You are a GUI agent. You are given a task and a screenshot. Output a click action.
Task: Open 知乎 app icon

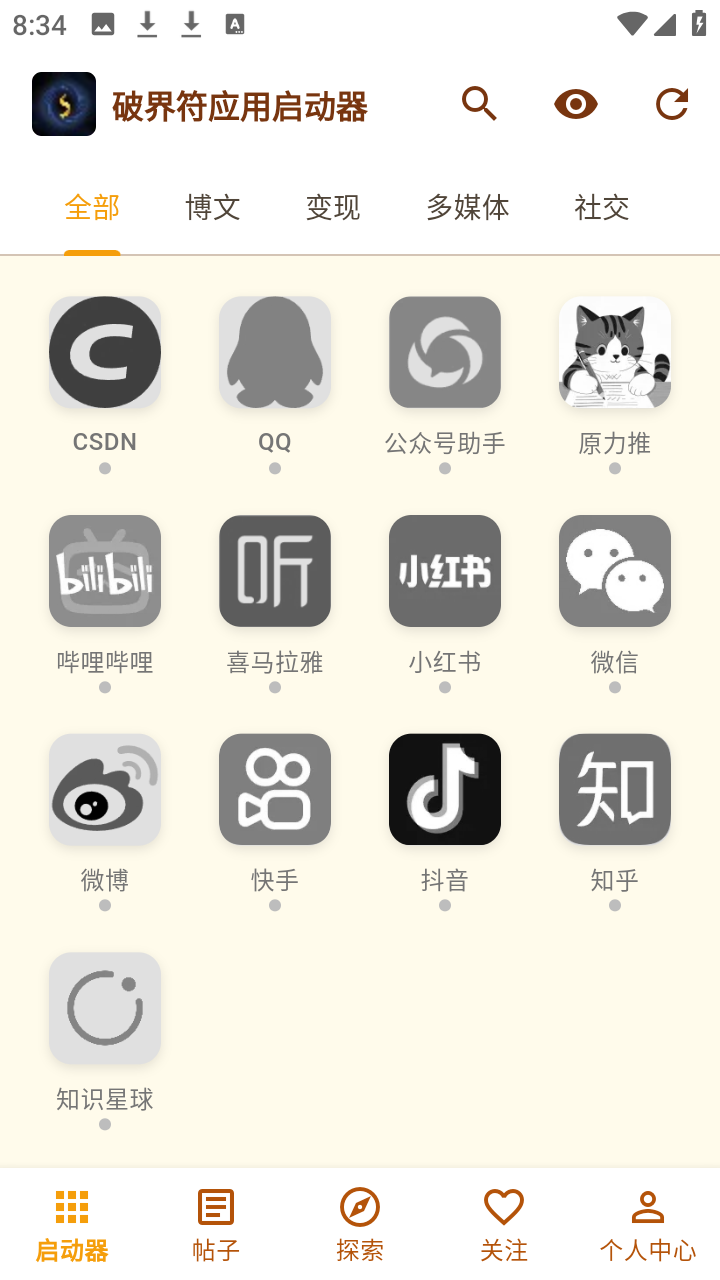coord(614,789)
